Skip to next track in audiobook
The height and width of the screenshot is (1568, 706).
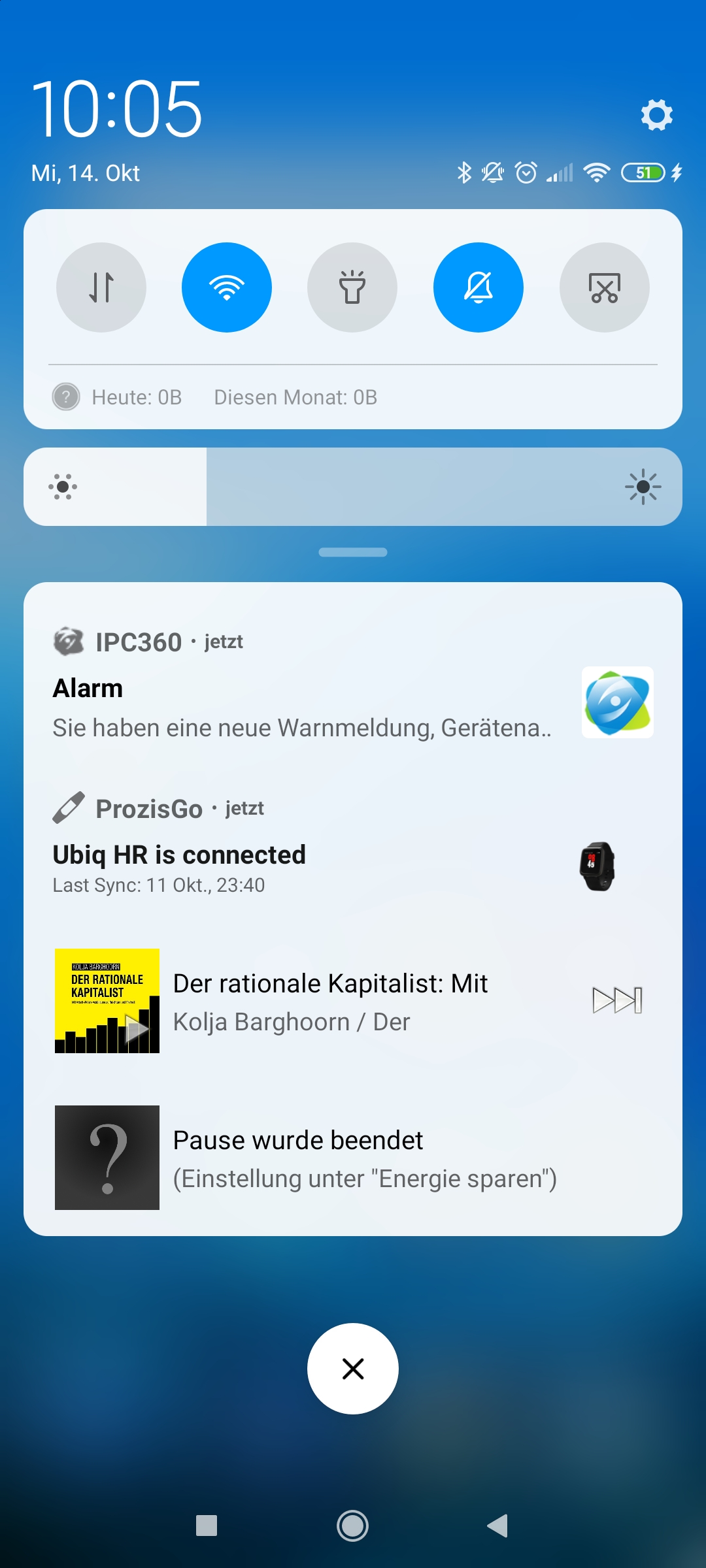(x=617, y=1000)
